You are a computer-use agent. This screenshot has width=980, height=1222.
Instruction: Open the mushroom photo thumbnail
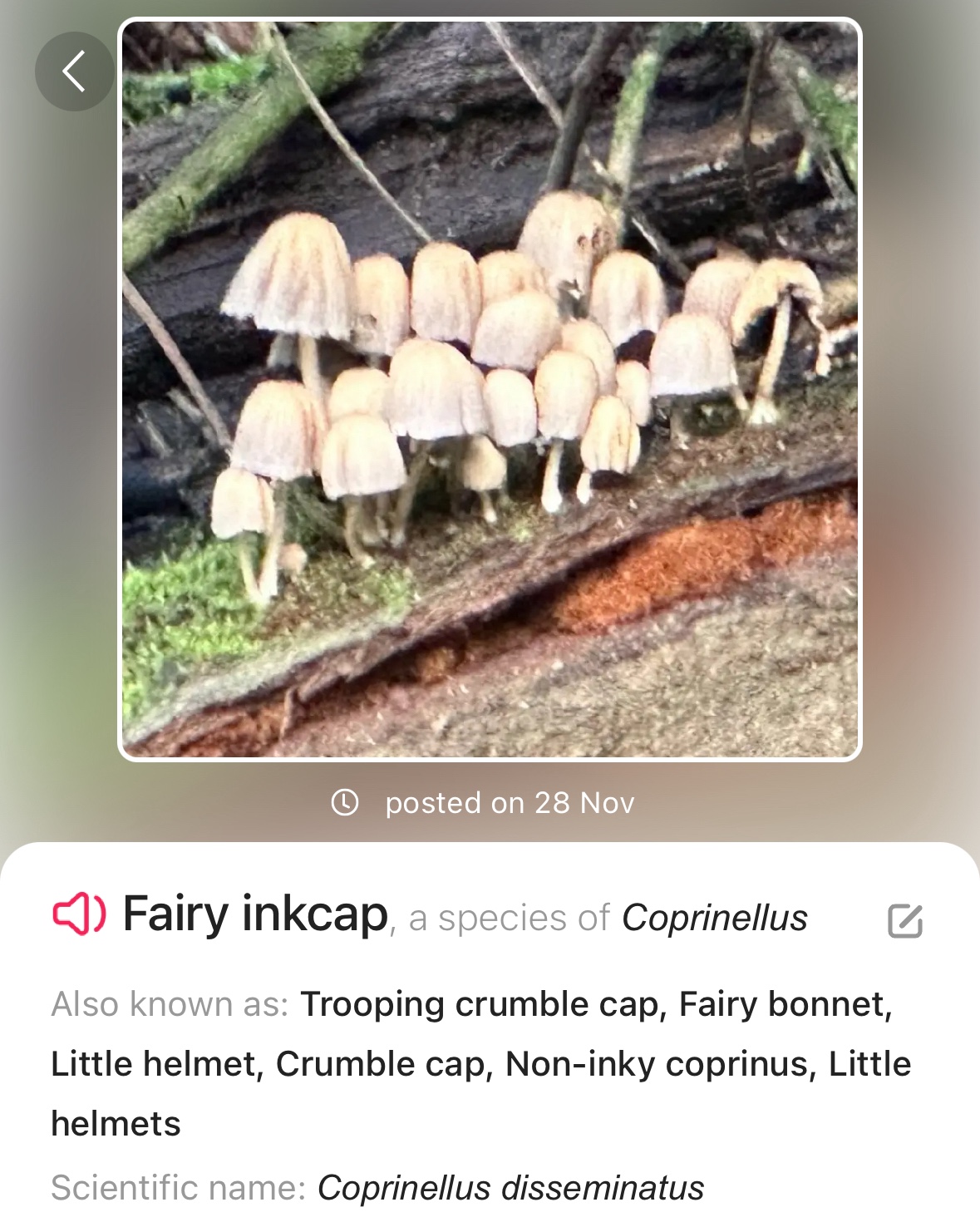[x=490, y=391]
